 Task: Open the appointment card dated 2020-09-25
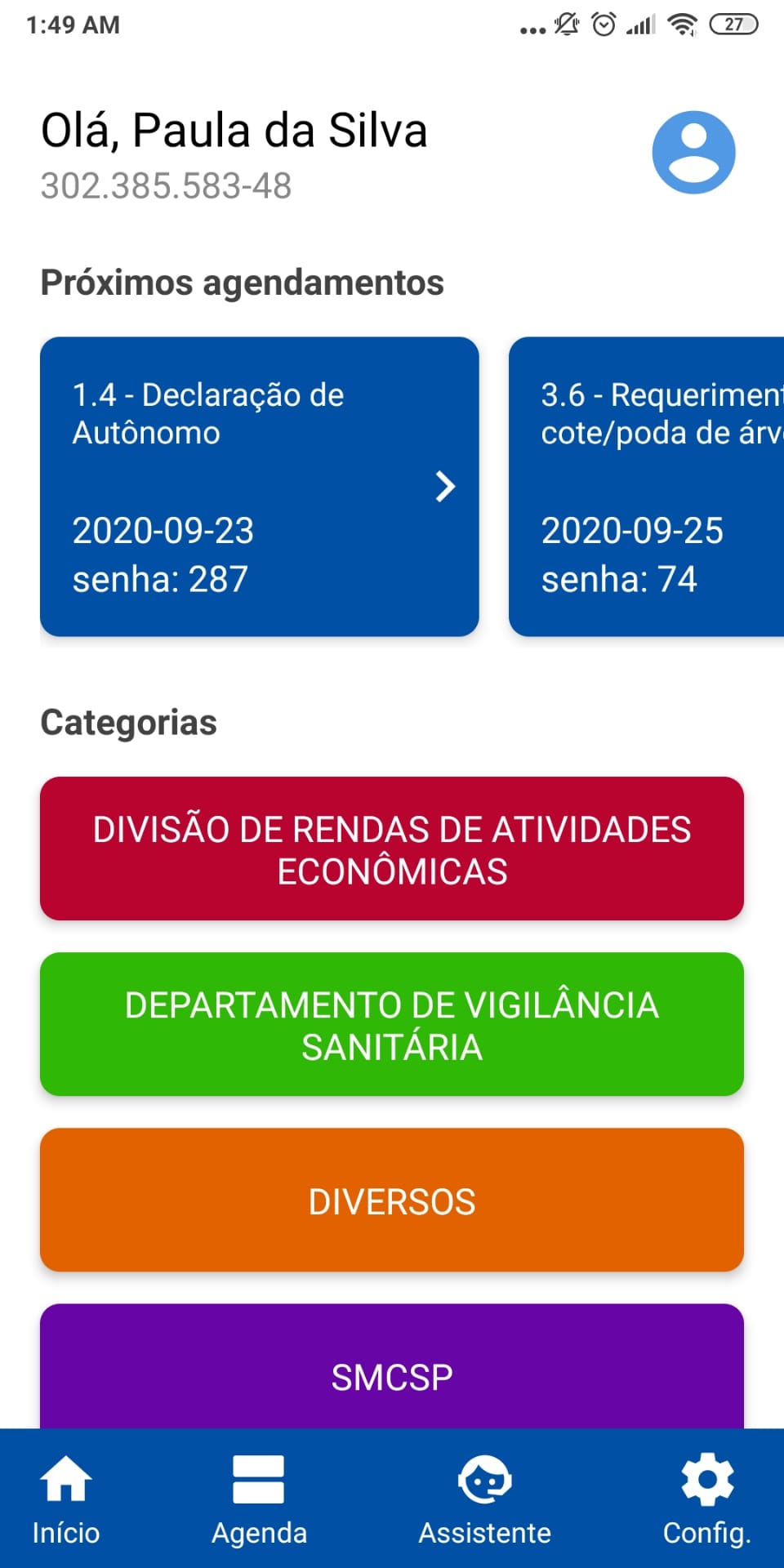(647, 486)
